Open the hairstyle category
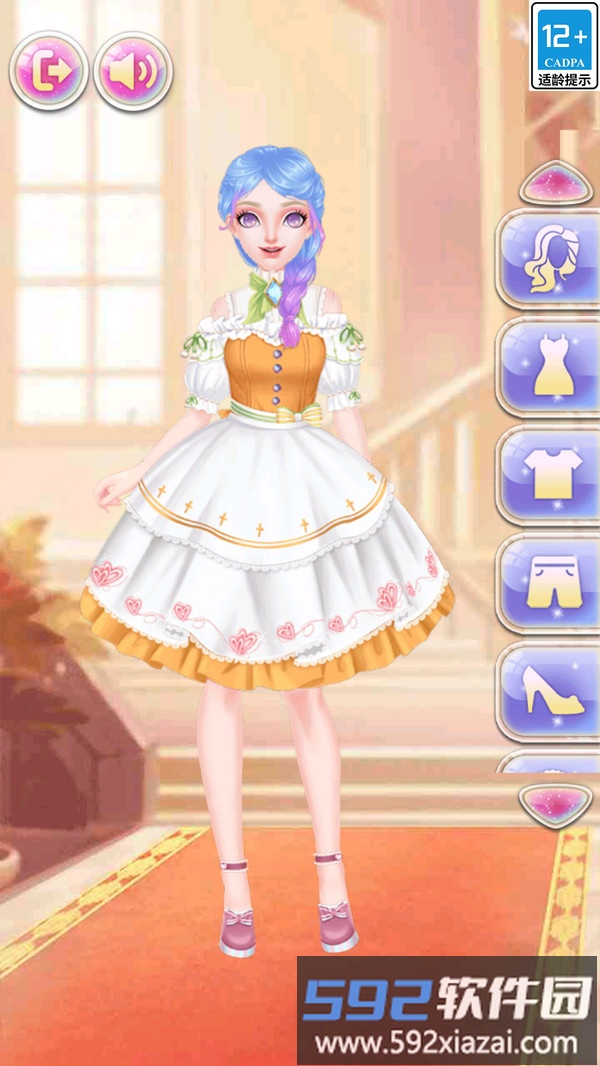 548,259
